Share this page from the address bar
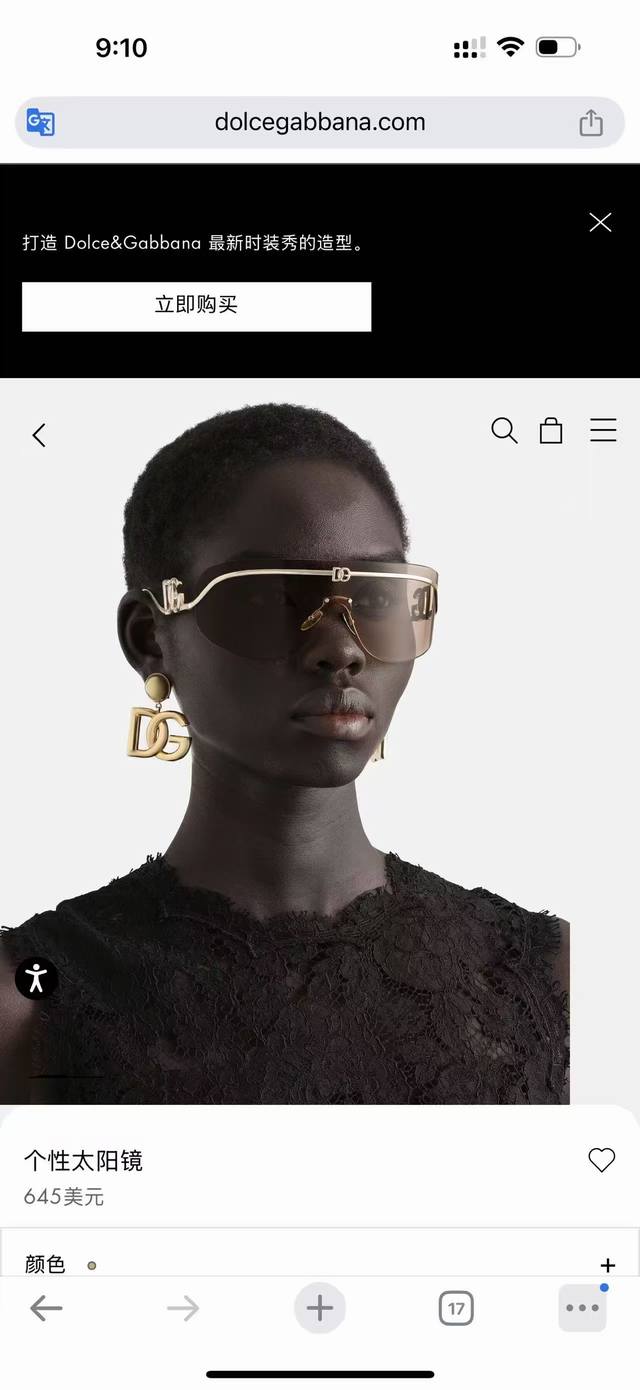The width and height of the screenshot is (640, 1390). click(591, 123)
